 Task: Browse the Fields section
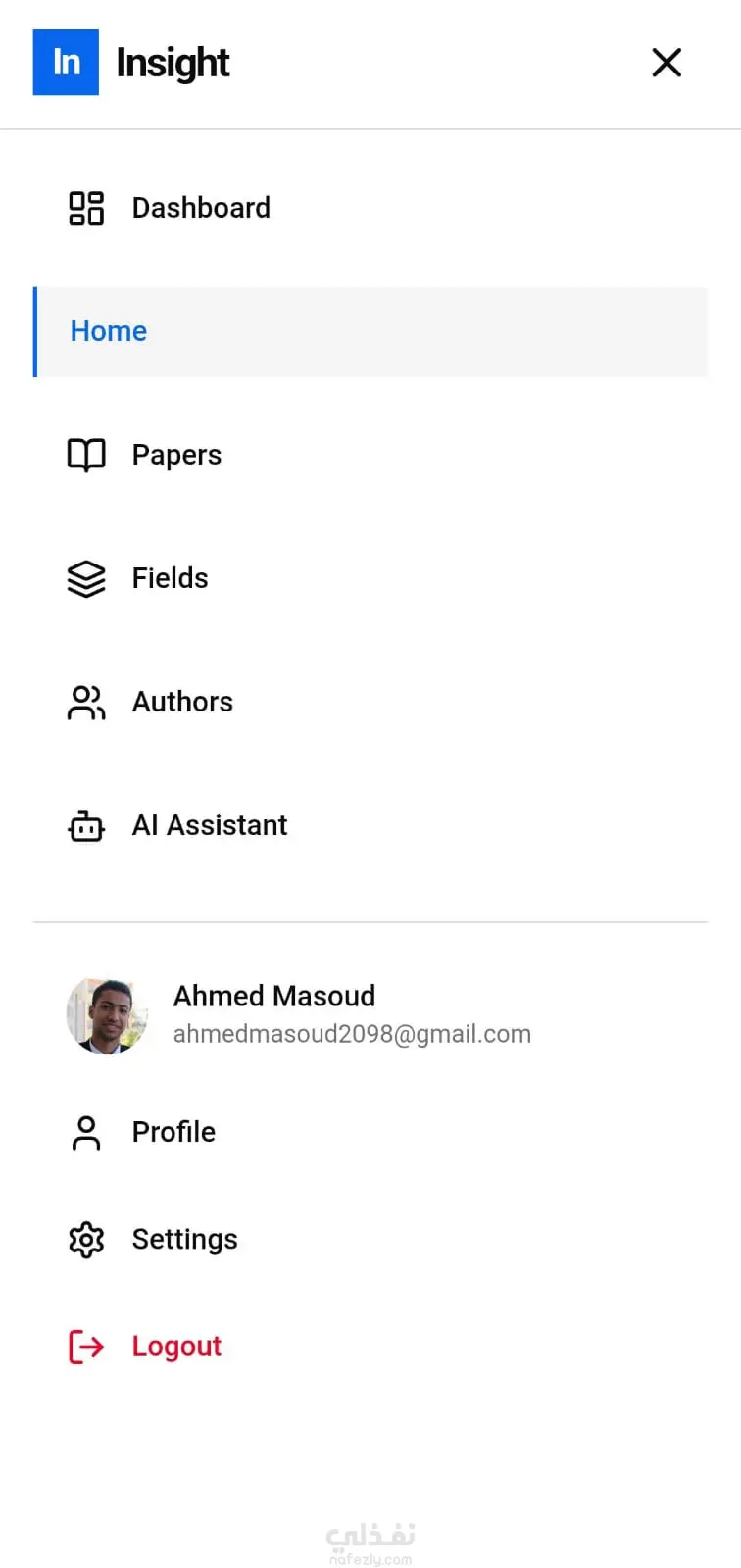[170, 578]
